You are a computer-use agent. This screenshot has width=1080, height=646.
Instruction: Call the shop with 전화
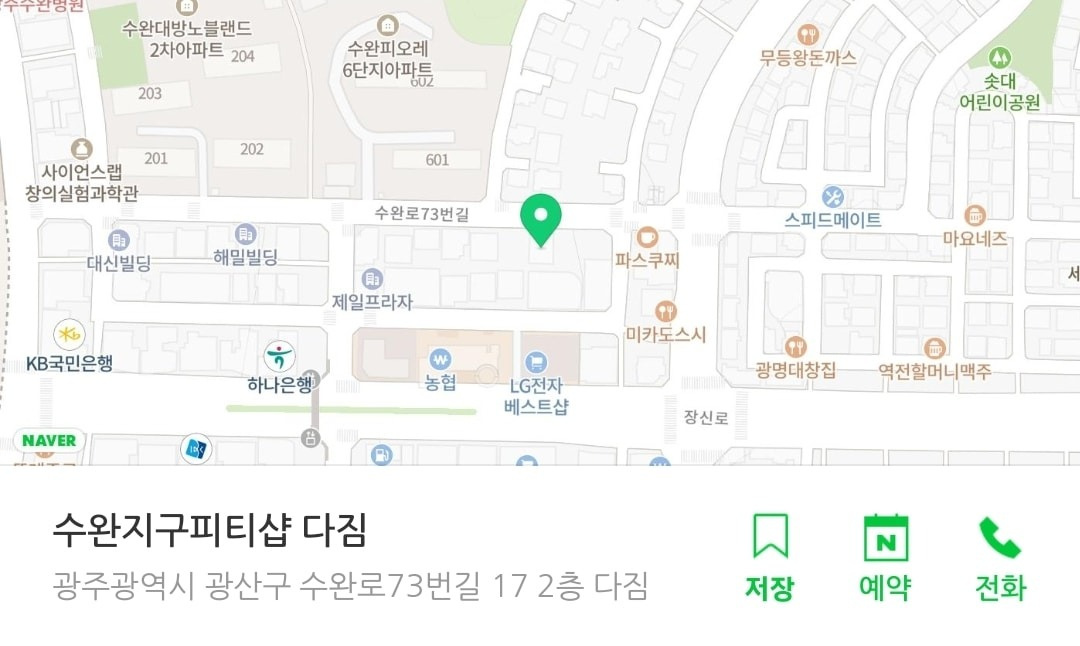click(x=1000, y=556)
